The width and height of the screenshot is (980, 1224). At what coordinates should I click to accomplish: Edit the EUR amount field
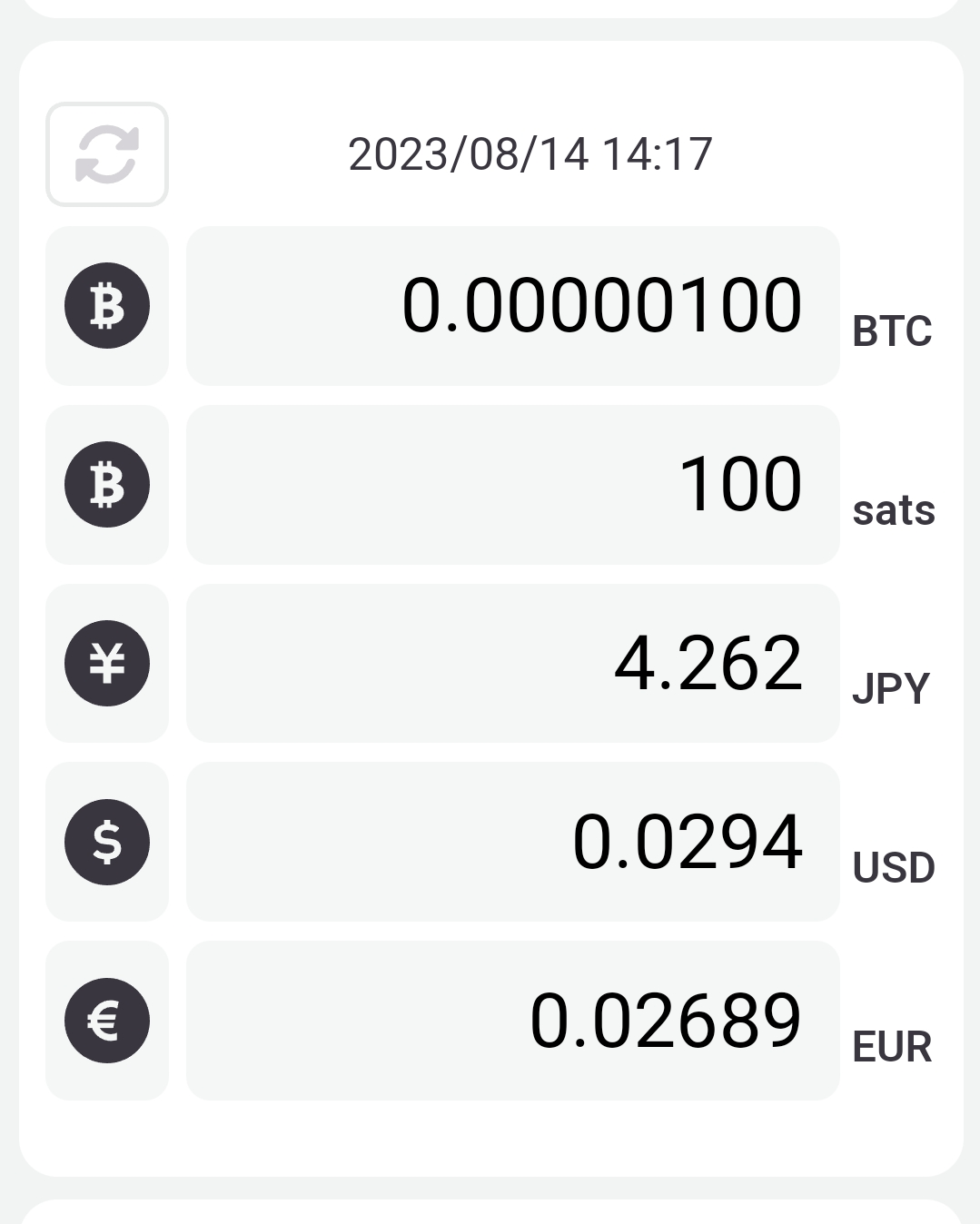point(512,1021)
